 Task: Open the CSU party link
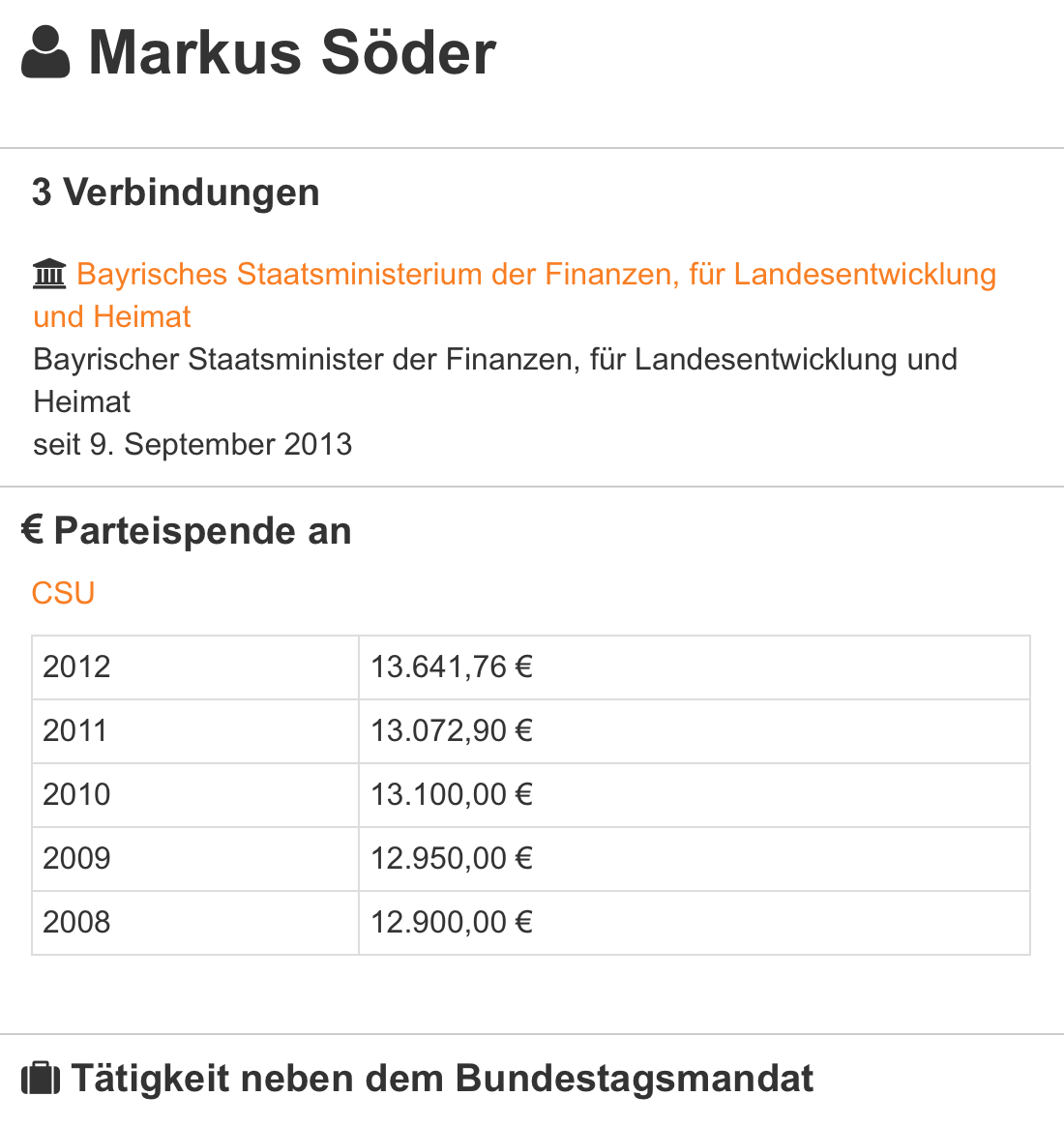63,593
